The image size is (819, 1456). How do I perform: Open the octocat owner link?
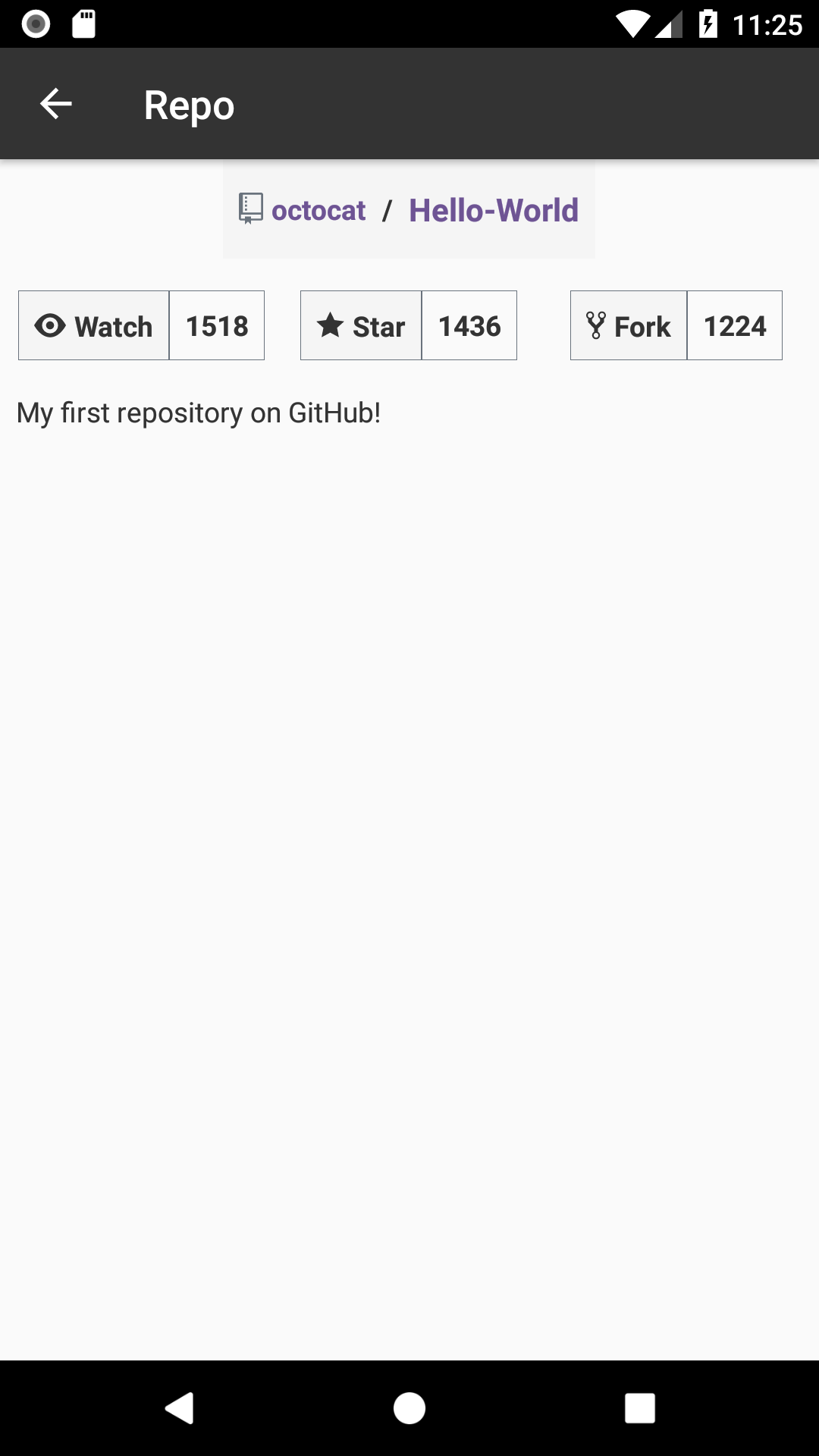318,210
